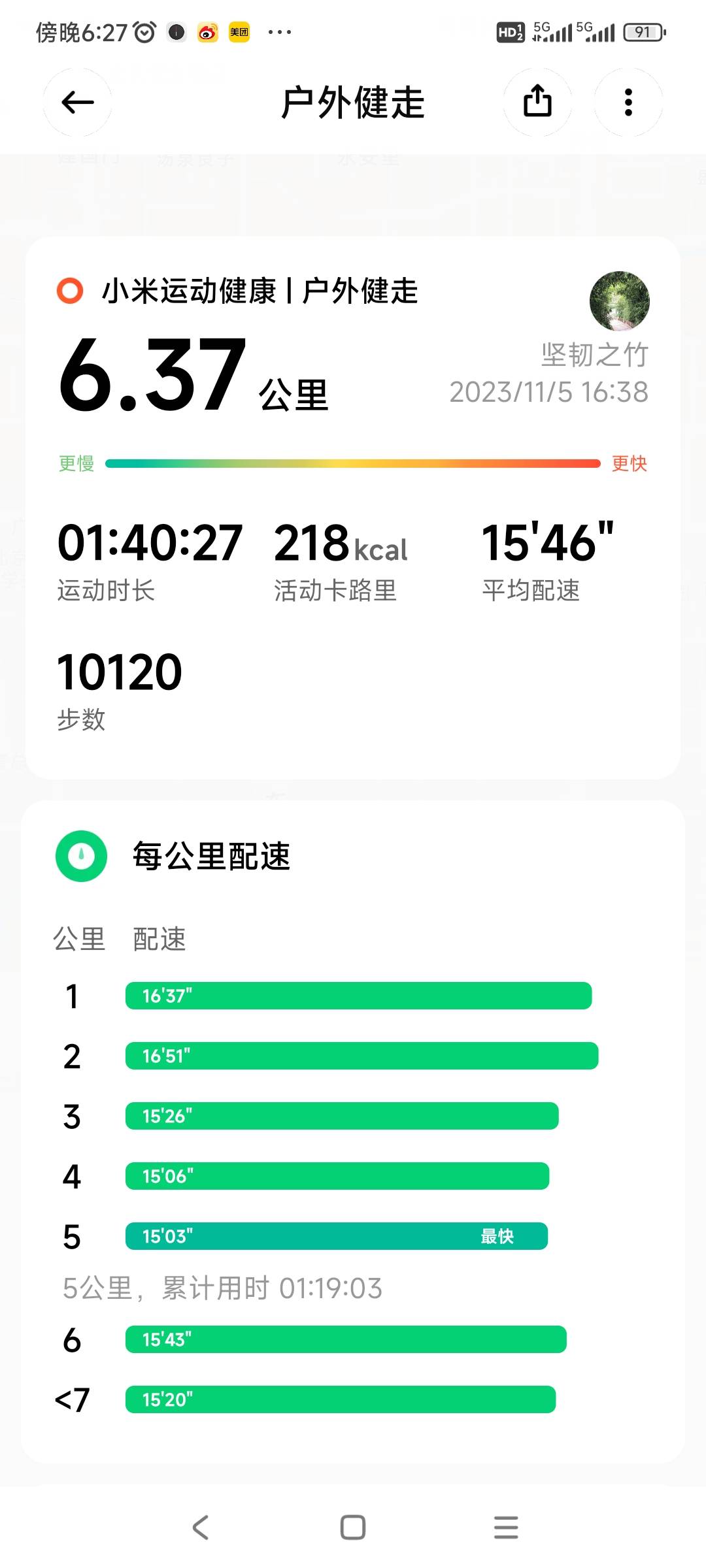Click the share icon in the top bar
Screen dimensions: 706x1568
tap(537, 103)
